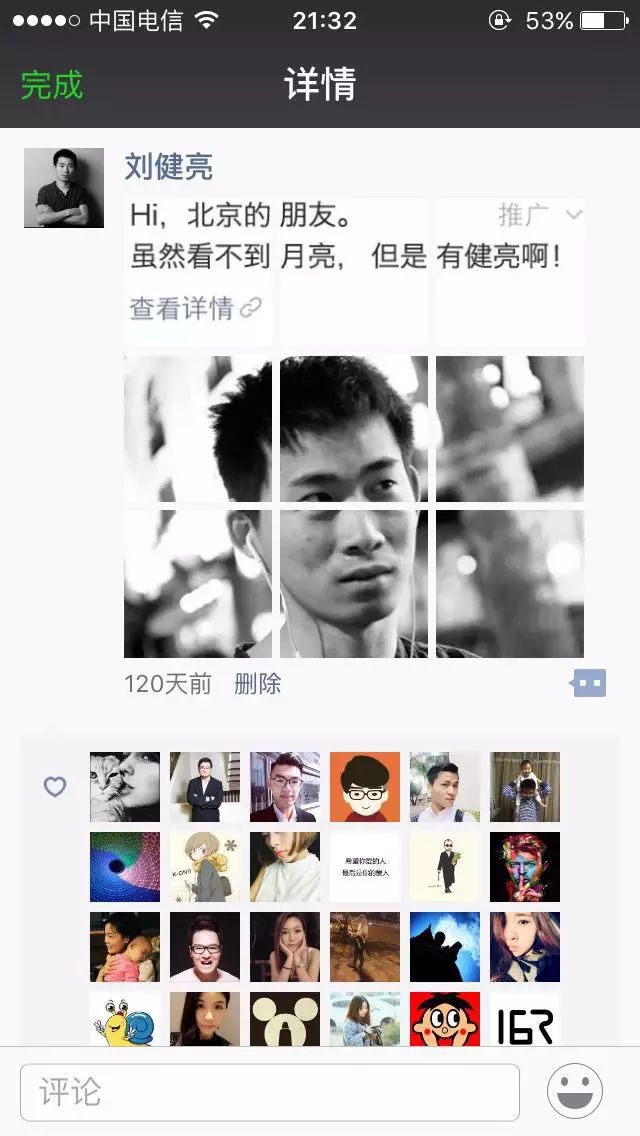The width and height of the screenshot is (640, 1136).
Task: Open 刘健亮's name link
Action: (x=168, y=166)
